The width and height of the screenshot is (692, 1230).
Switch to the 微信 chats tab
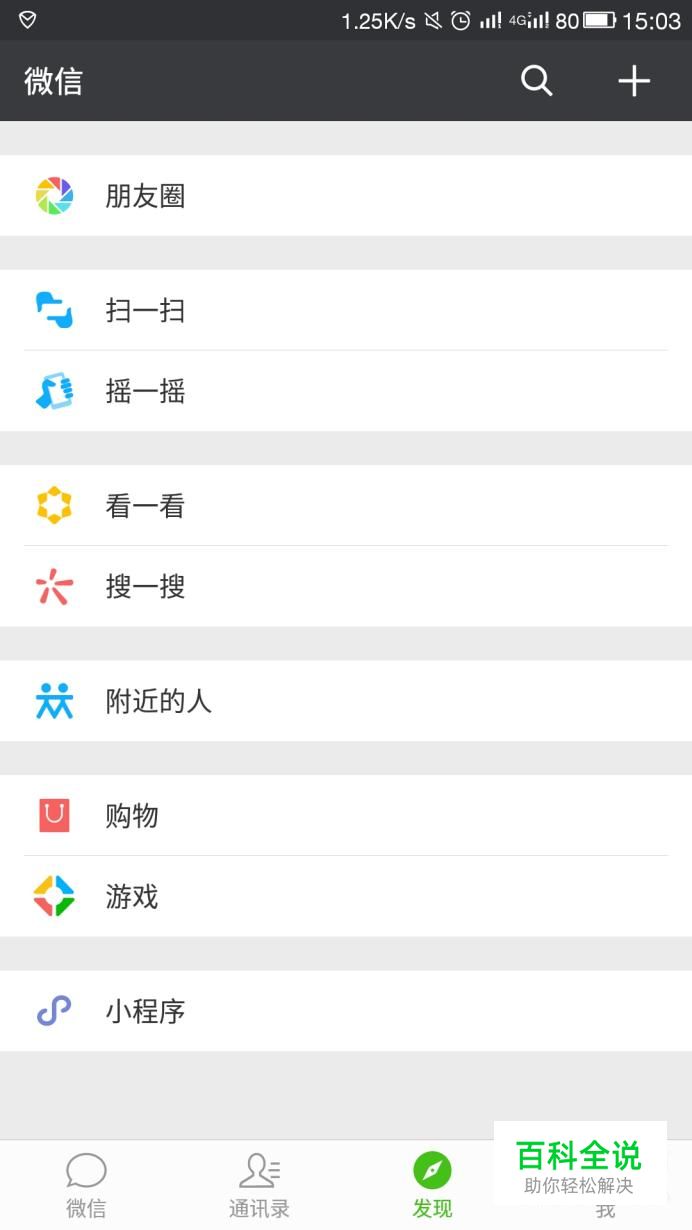(86, 1185)
